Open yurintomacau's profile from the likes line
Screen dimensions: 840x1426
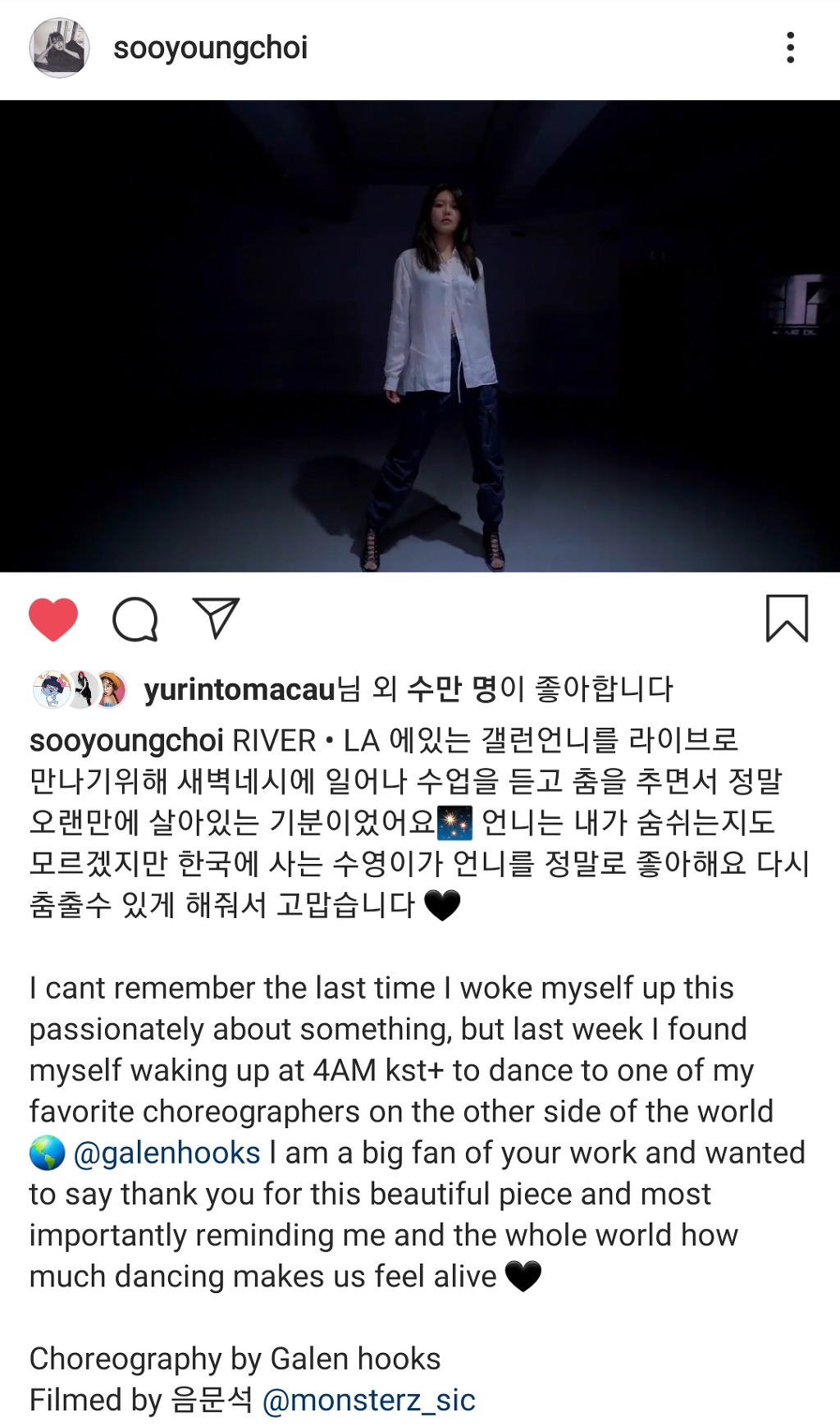[x=240, y=690]
